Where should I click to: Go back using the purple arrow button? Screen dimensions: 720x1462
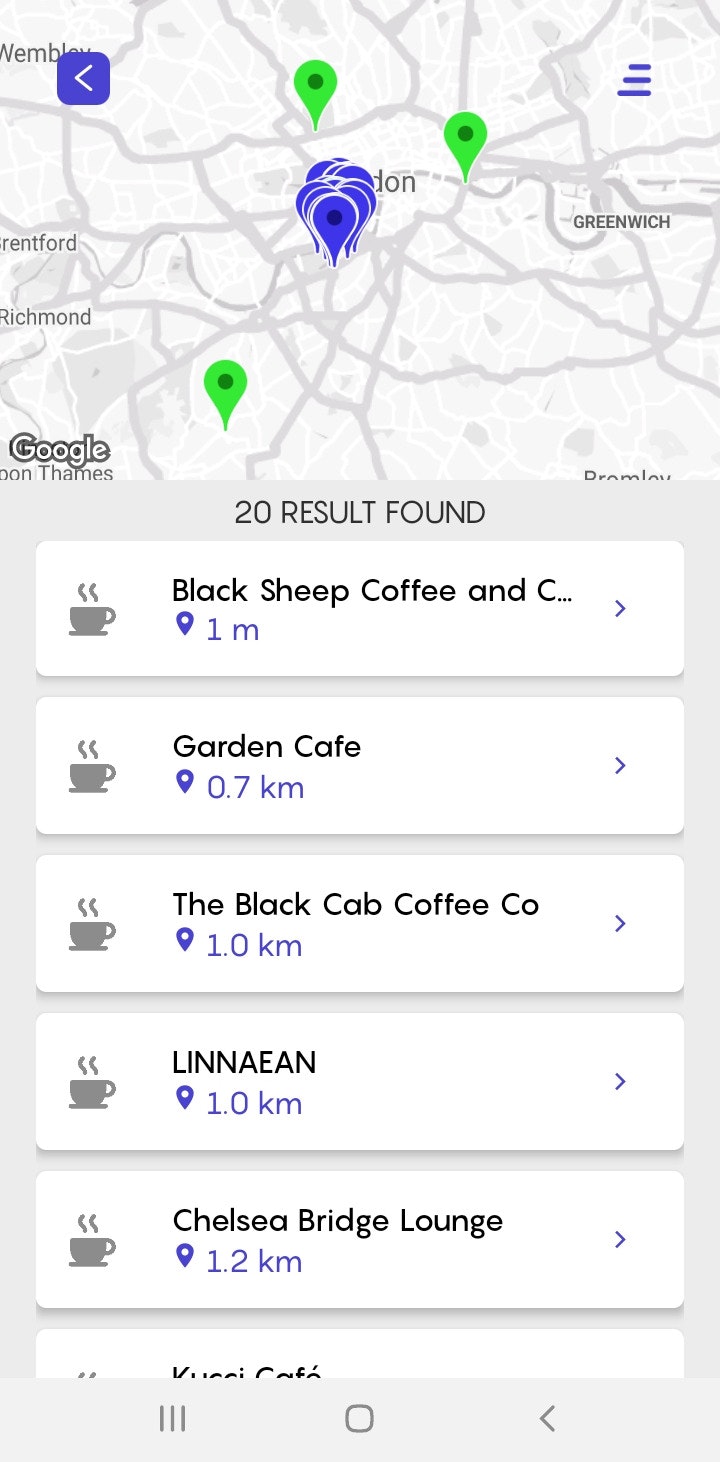click(x=83, y=78)
